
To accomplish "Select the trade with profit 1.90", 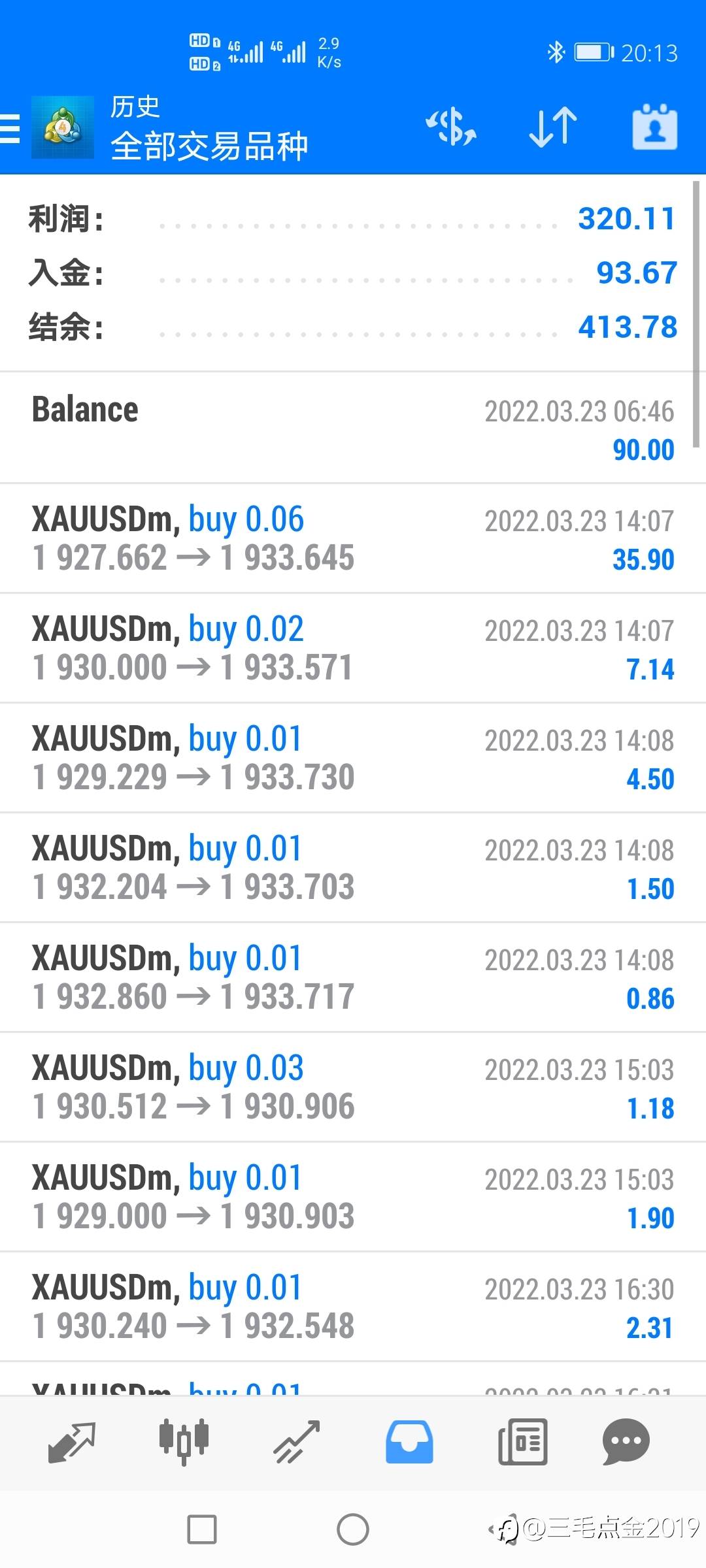I will (x=353, y=1197).
